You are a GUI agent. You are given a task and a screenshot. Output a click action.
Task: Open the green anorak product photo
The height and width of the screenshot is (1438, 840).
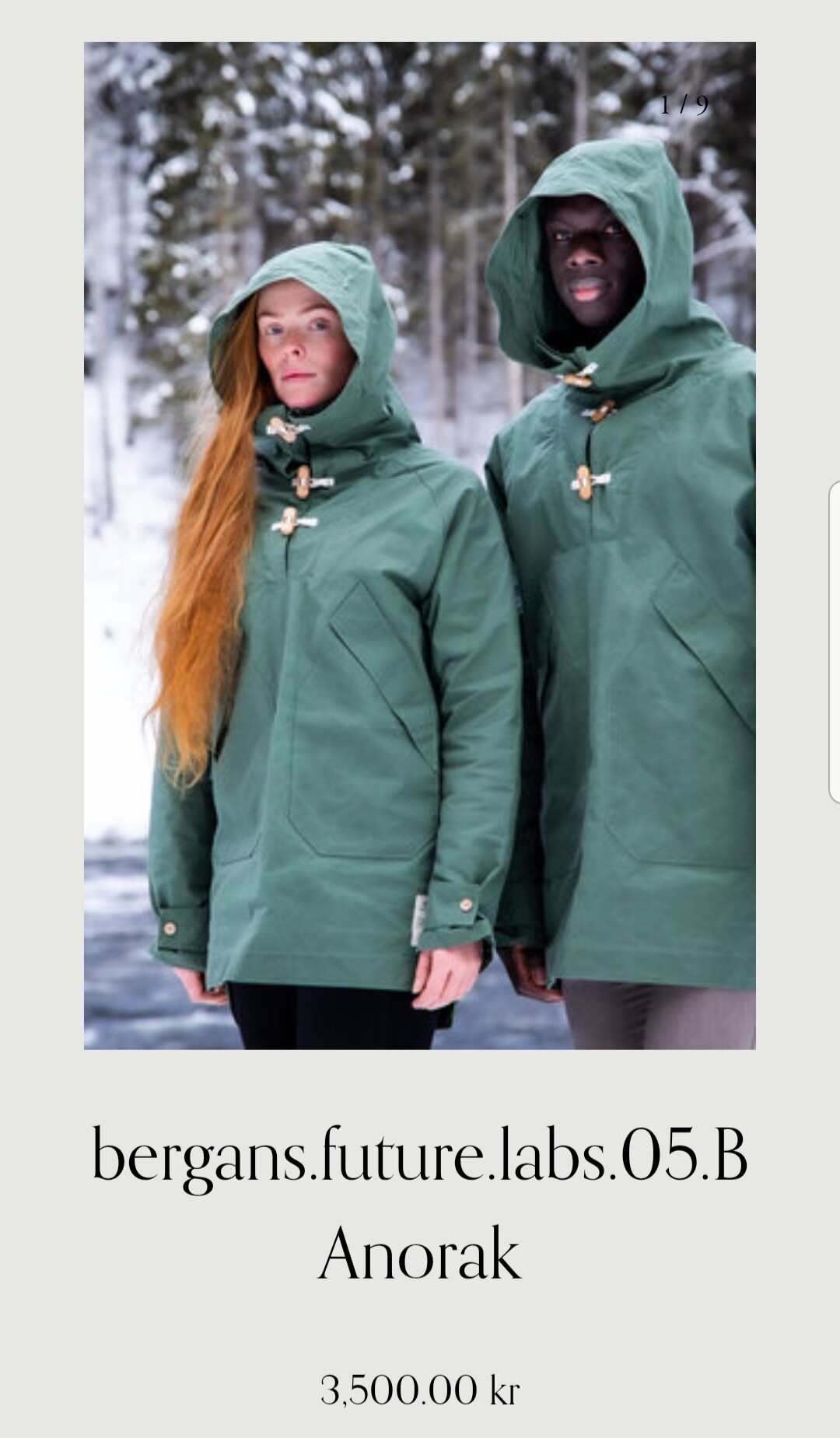[420, 545]
